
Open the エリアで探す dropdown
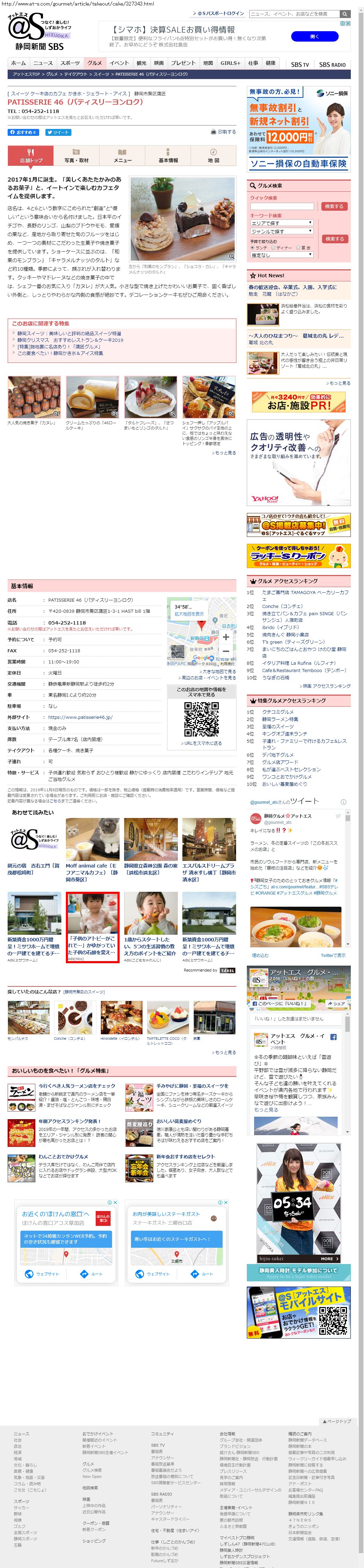(281, 223)
